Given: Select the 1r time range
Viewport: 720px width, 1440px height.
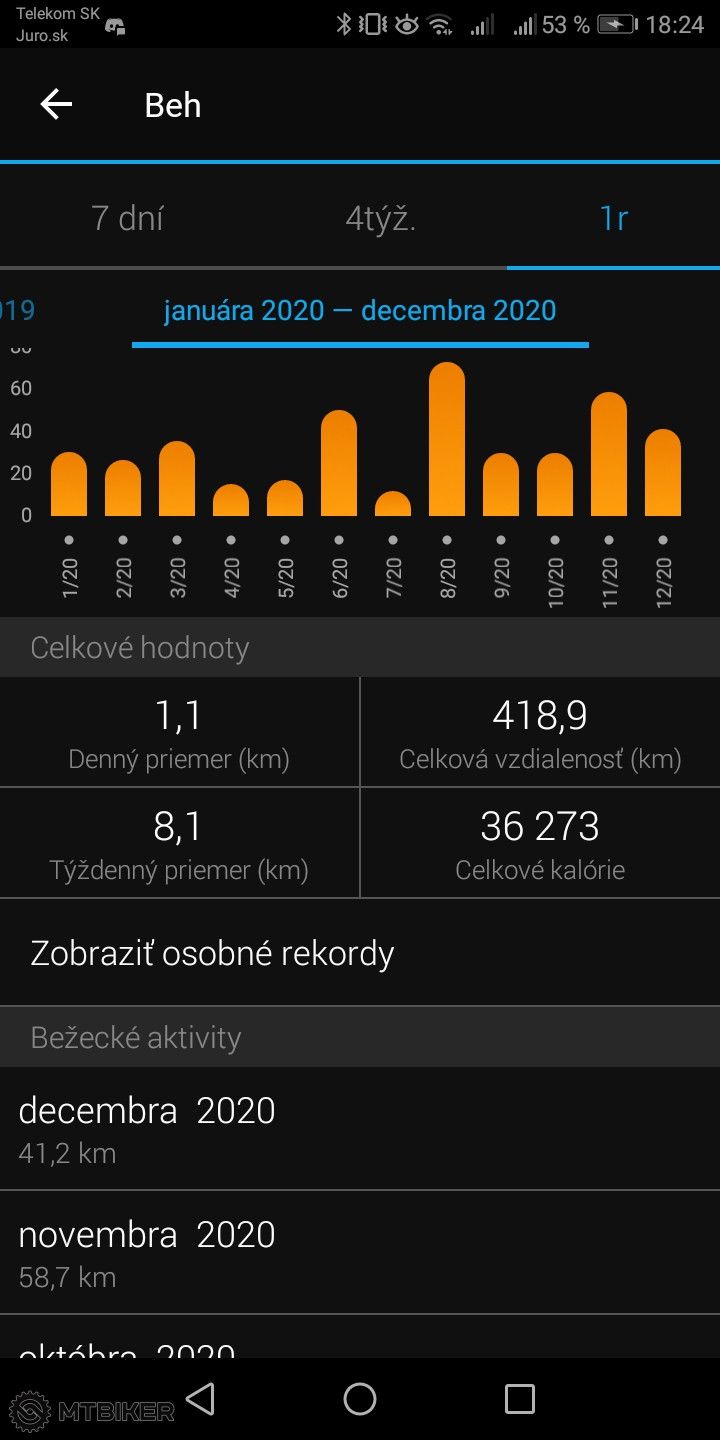Looking at the screenshot, I should 611,218.
